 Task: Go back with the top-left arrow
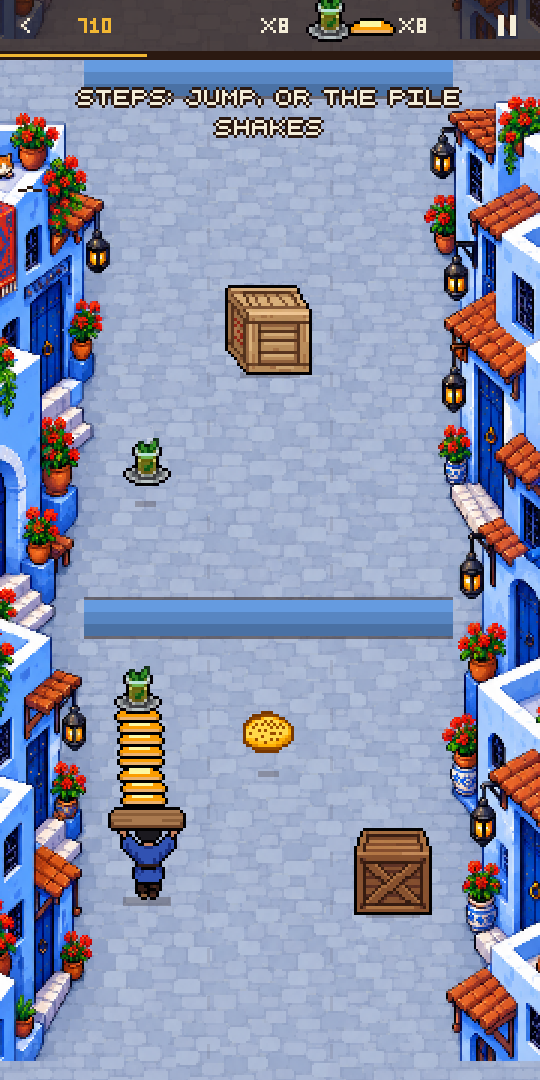point(25,26)
